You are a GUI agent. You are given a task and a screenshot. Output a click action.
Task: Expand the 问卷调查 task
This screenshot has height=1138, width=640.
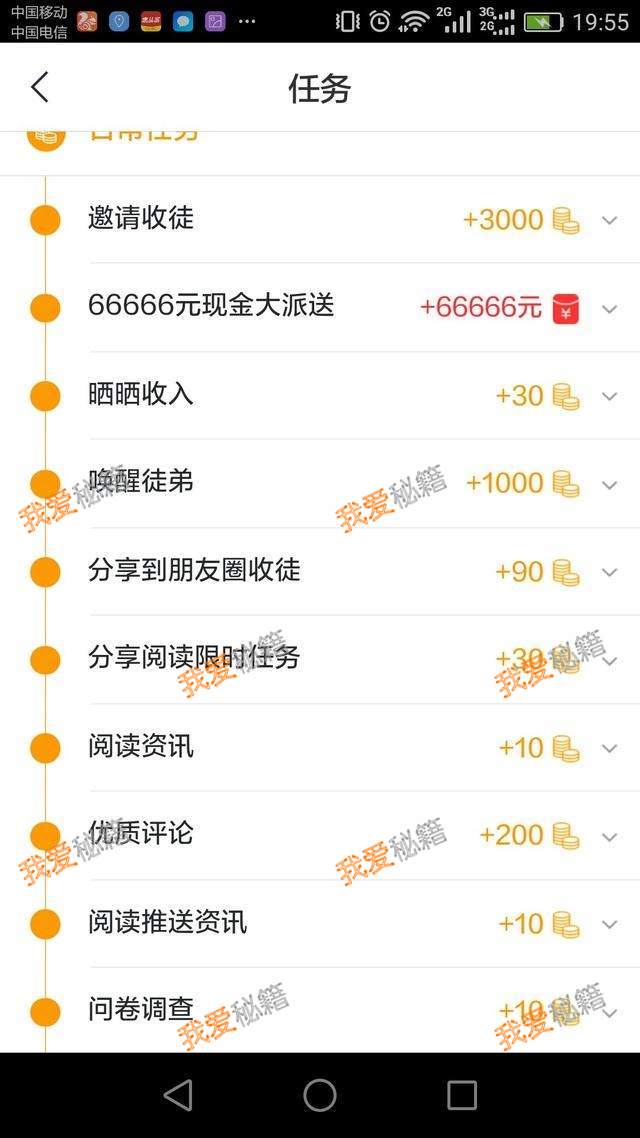[x=609, y=1012]
